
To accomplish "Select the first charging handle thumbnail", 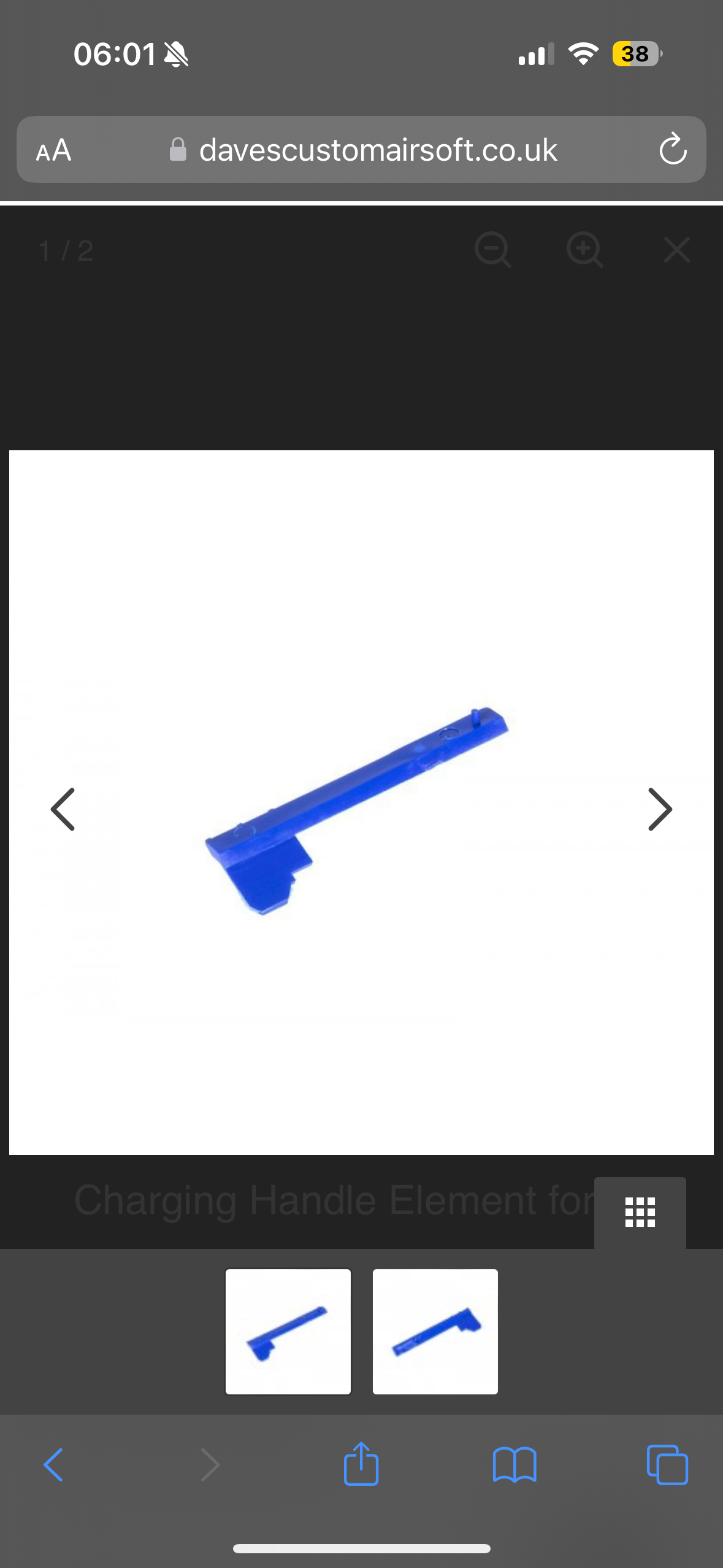I will tap(288, 1332).
